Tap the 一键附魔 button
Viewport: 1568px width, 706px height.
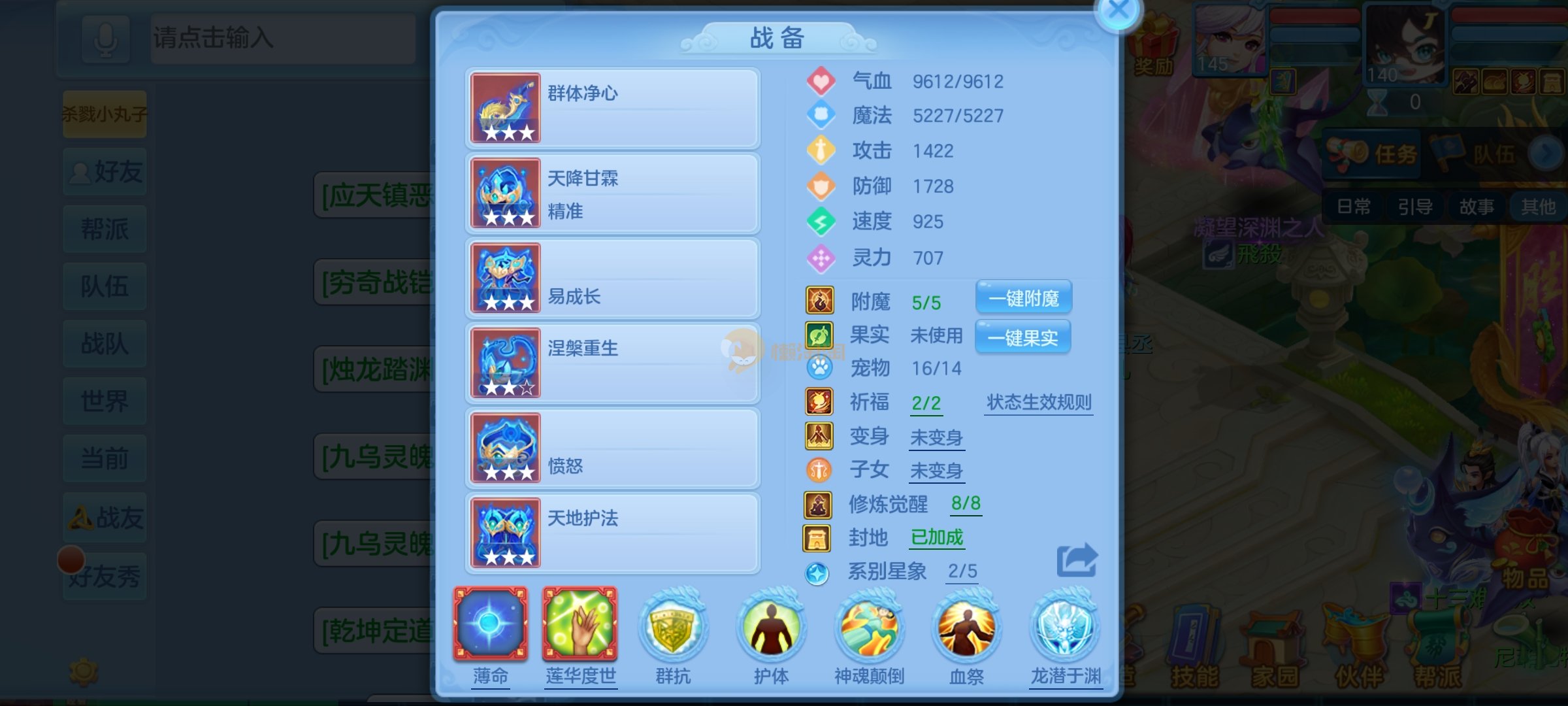point(1023,298)
